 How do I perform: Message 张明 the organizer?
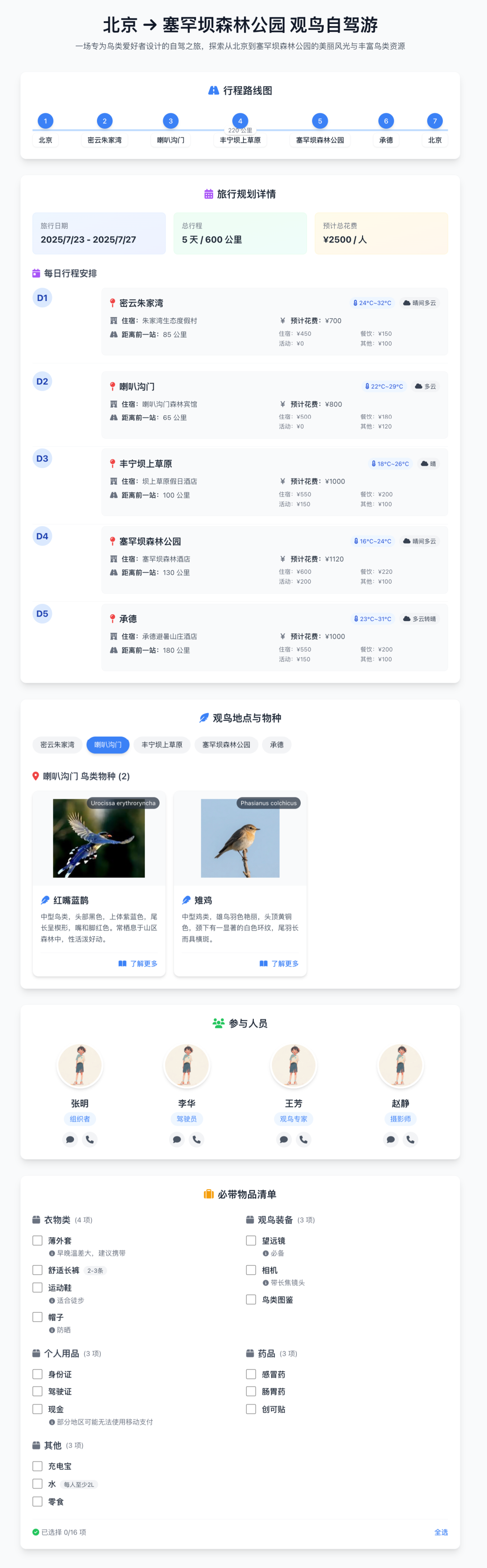pos(70,1140)
